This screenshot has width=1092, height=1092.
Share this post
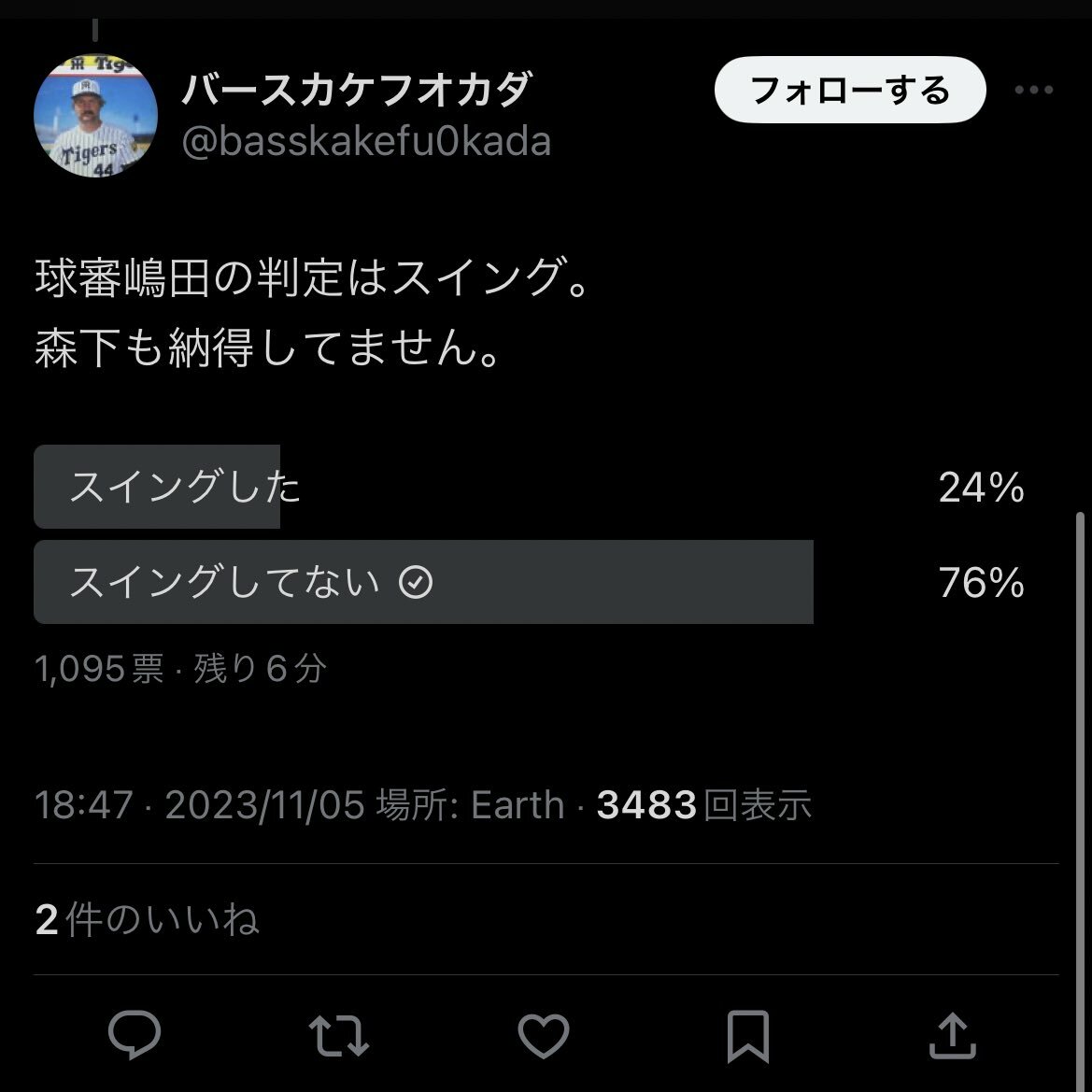click(952, 1035)
